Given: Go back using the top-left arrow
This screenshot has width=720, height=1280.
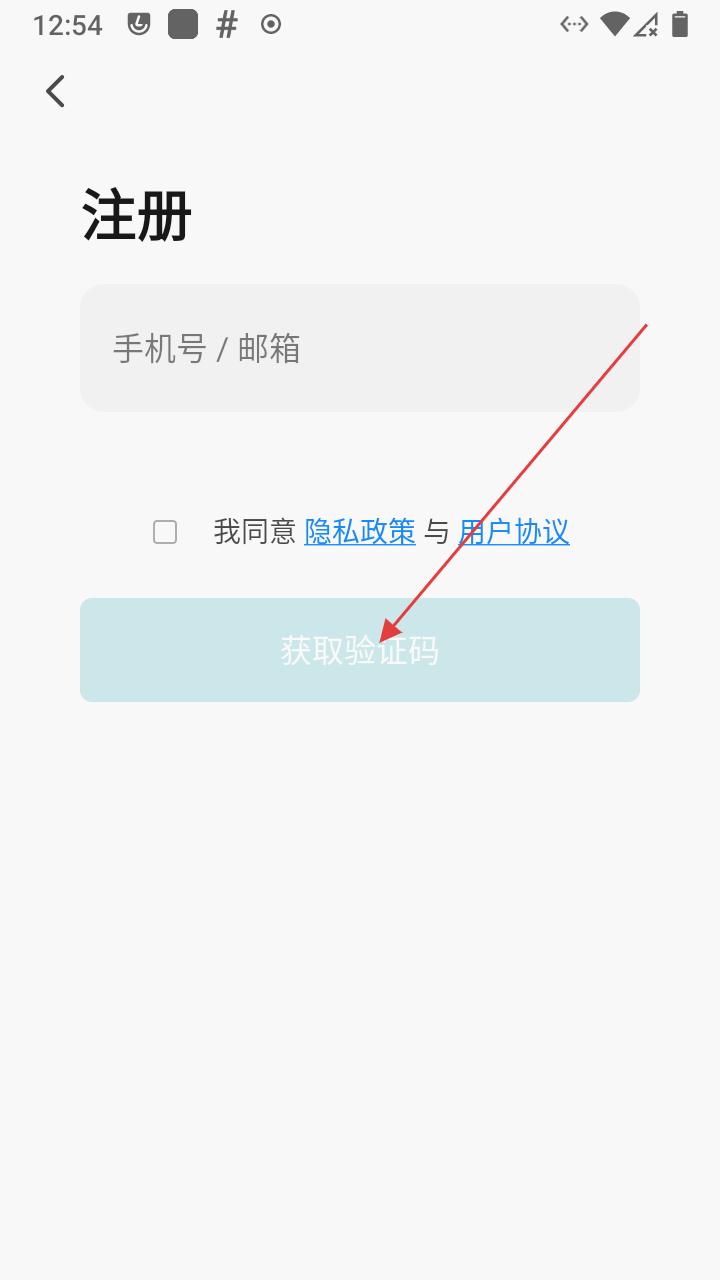Looking at the screenshot, I should [56, 91].
